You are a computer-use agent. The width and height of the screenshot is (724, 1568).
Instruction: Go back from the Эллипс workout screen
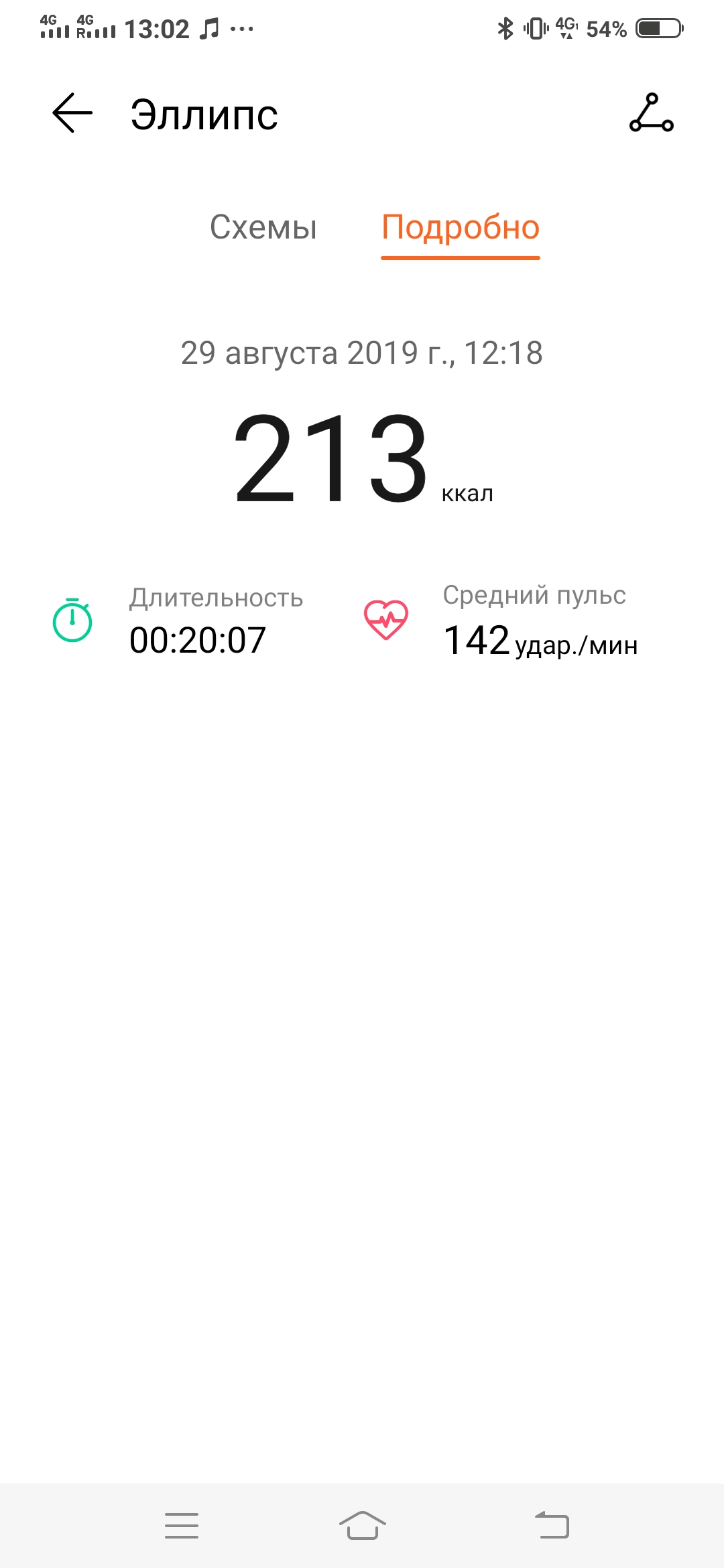(72, 113)
